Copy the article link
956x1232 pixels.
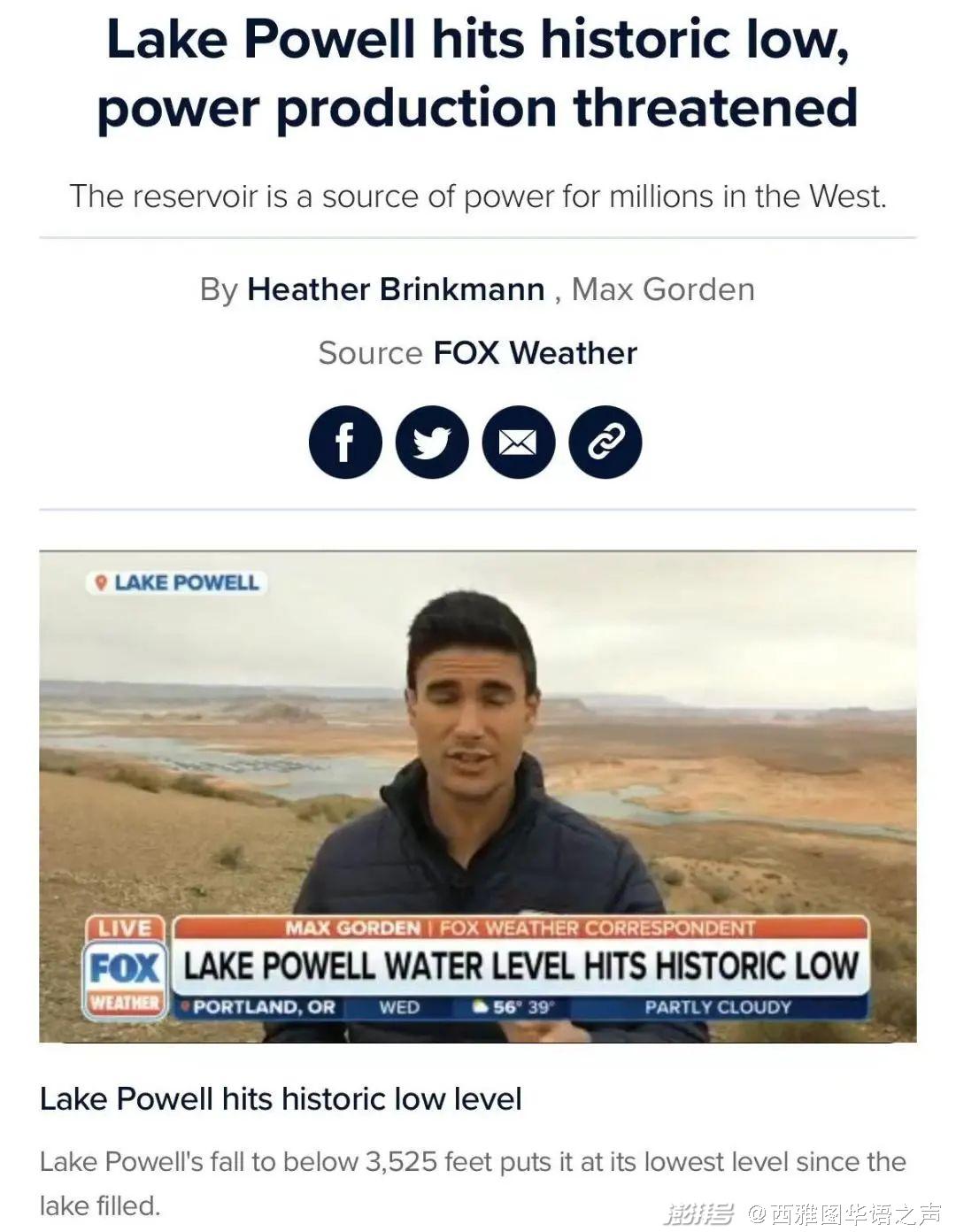coord(605,442)
